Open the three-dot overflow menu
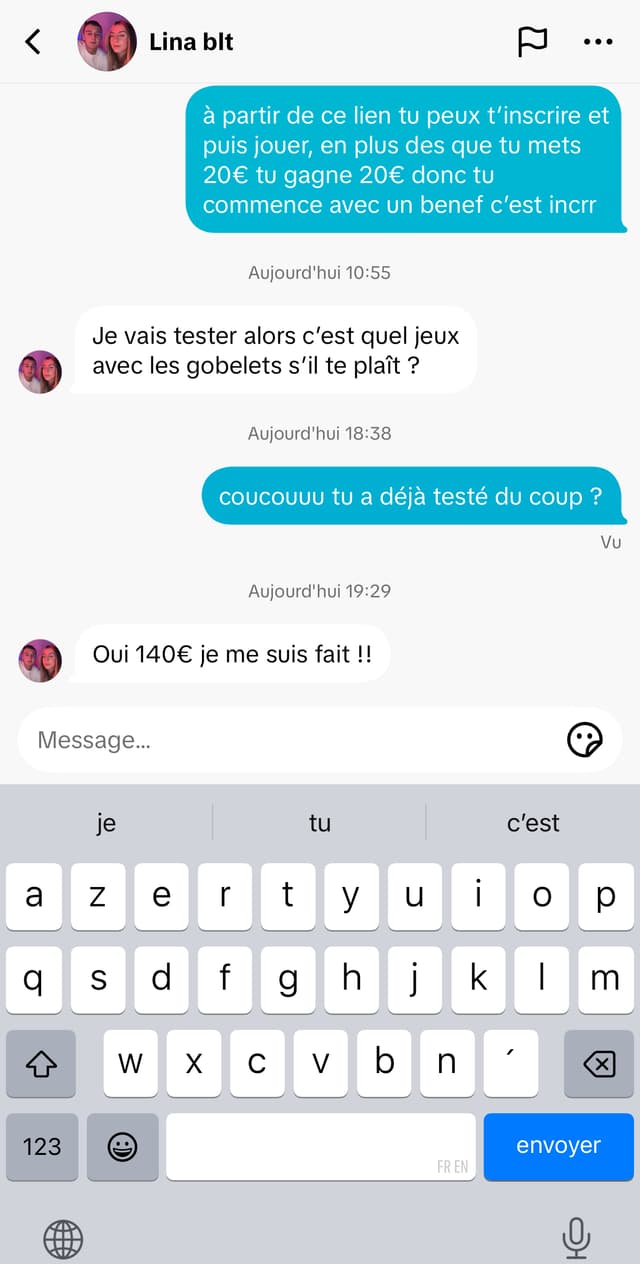640x1264 pixels. (x=598, y=41)
